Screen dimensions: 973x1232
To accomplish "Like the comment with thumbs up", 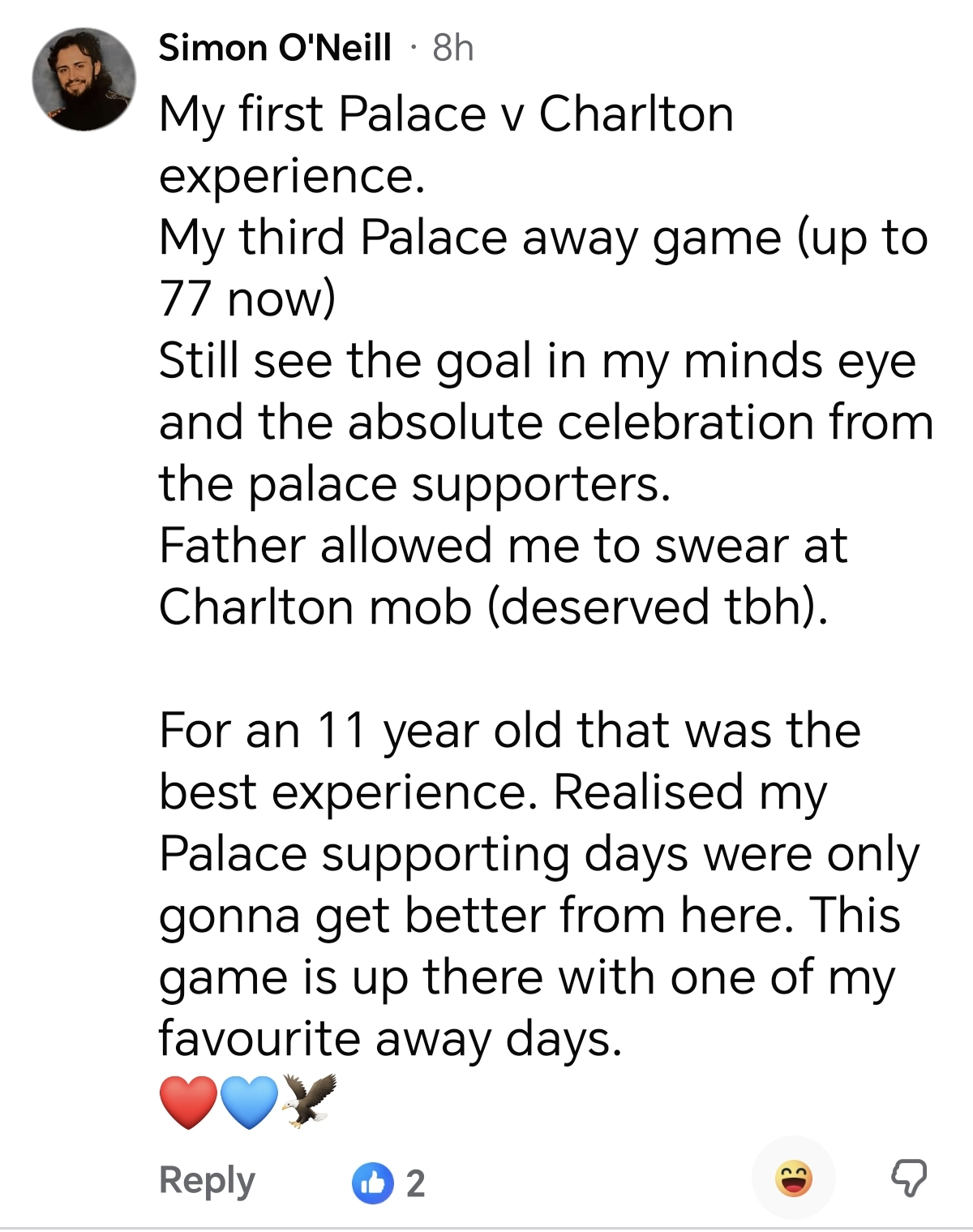I will [x=373, y=1183].
